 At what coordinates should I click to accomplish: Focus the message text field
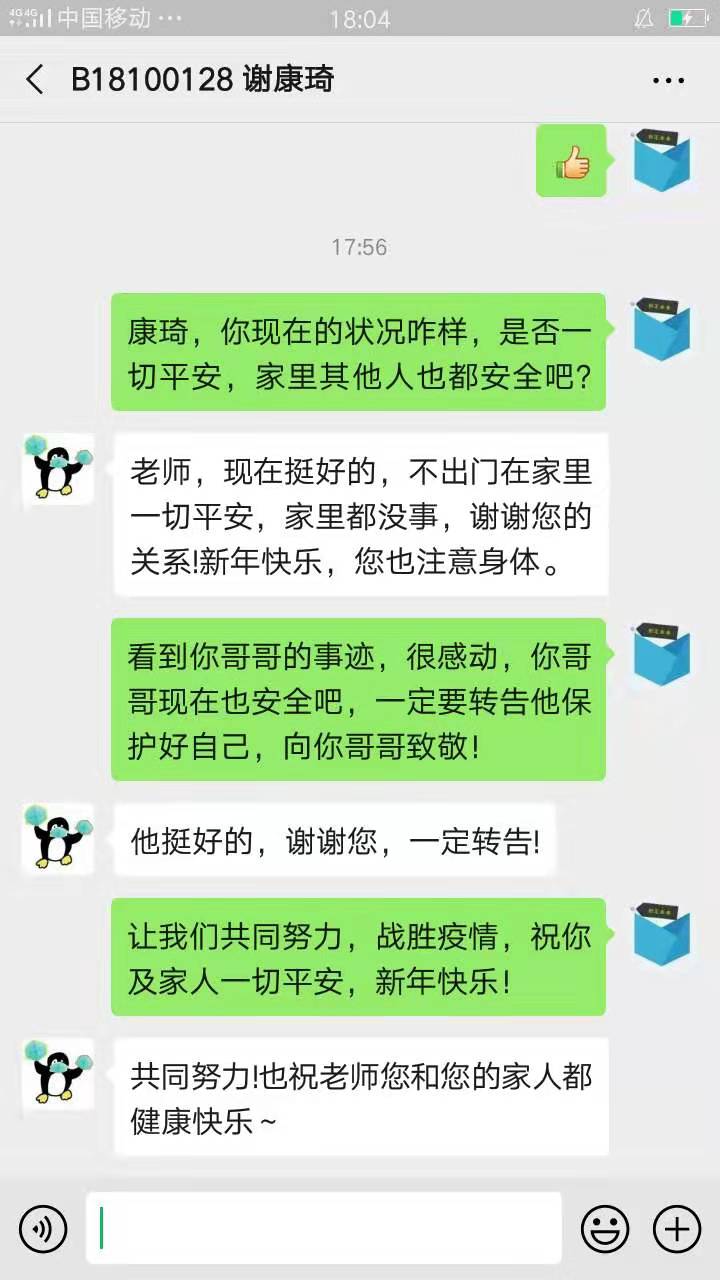[x=324, y=1228]
